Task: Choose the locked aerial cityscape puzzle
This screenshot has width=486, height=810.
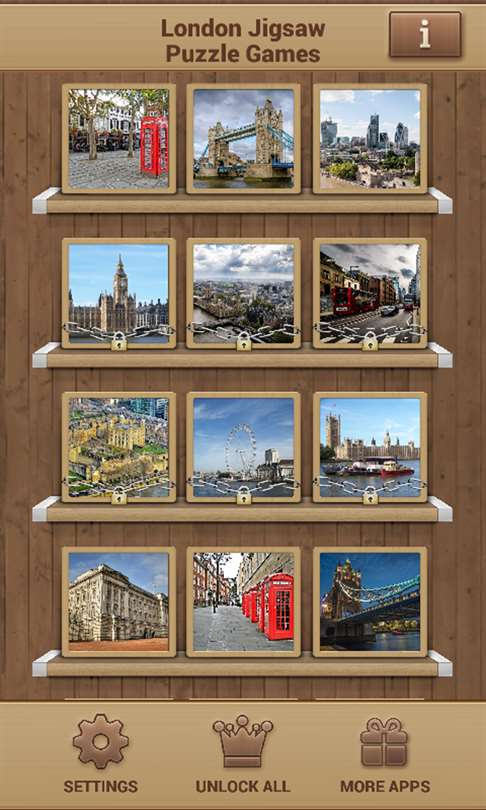Action: point(243,293)
